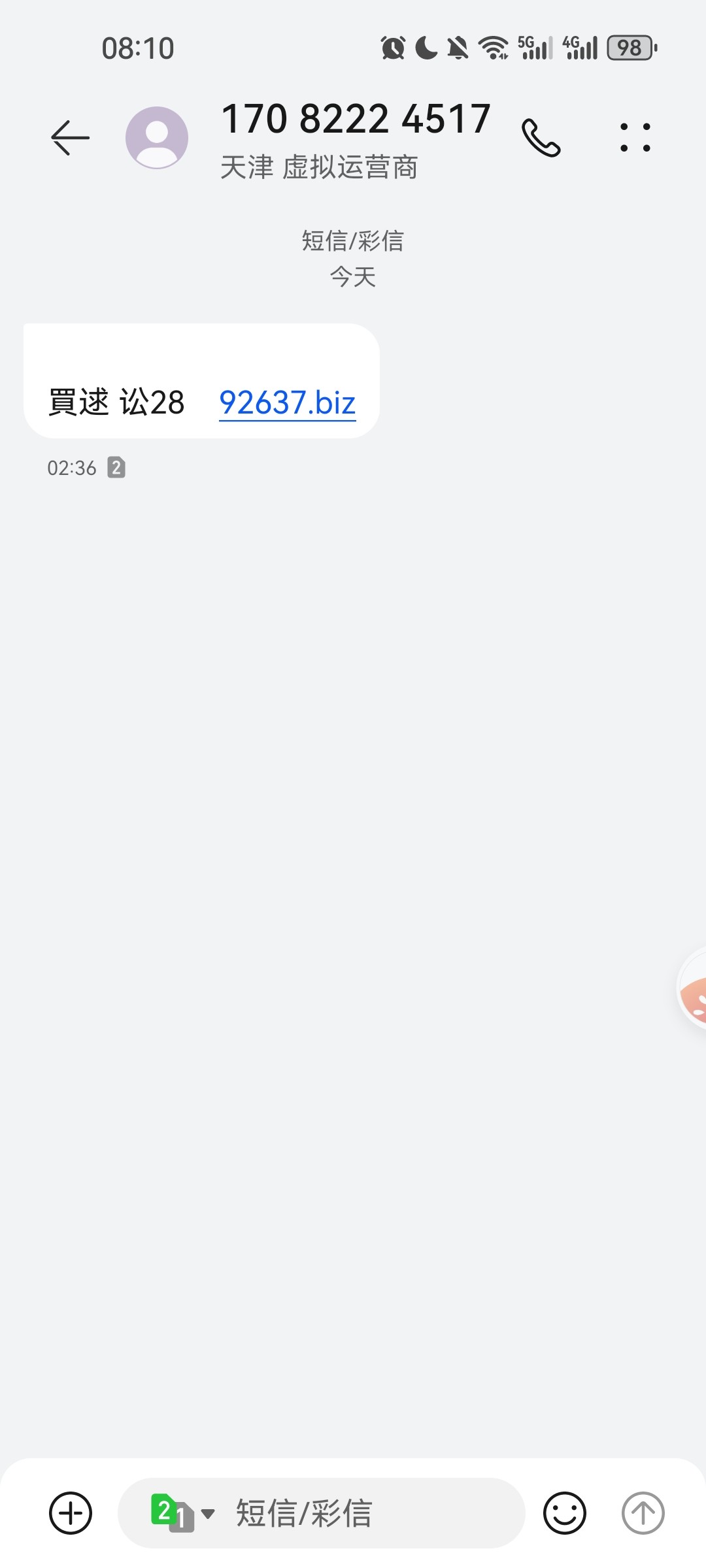Open the 92637.biz link

pos(287,402)
